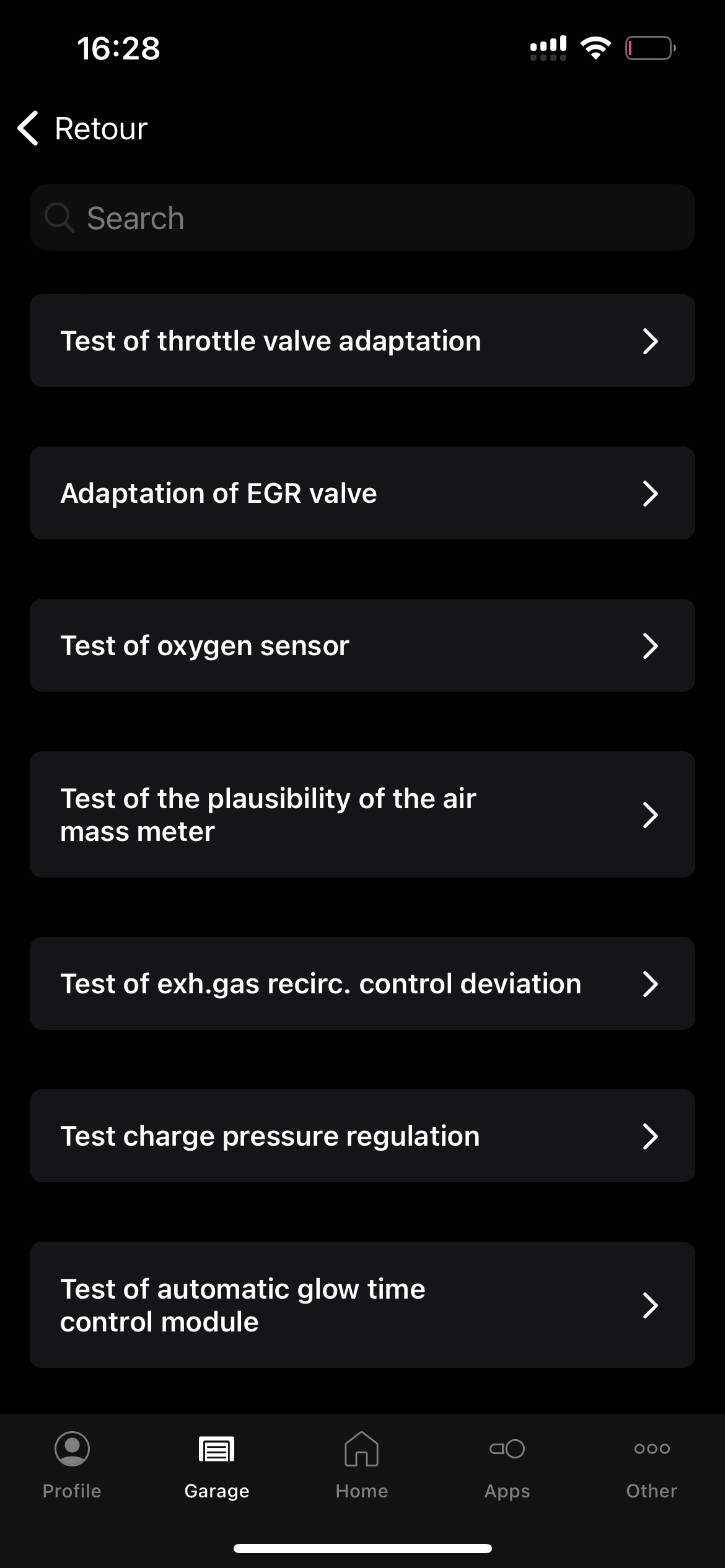Select Test of exh.gas recirc. control deviation

362,984
